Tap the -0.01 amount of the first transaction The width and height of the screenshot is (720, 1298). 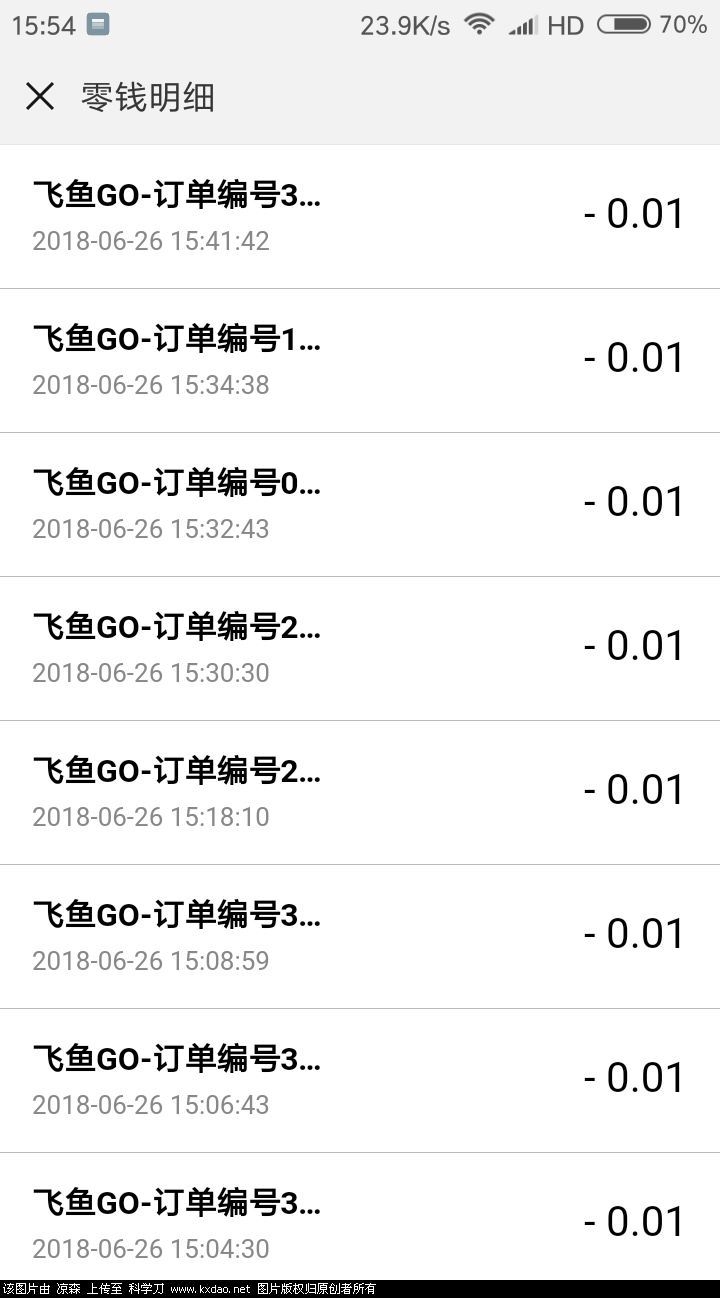[632, 213]
